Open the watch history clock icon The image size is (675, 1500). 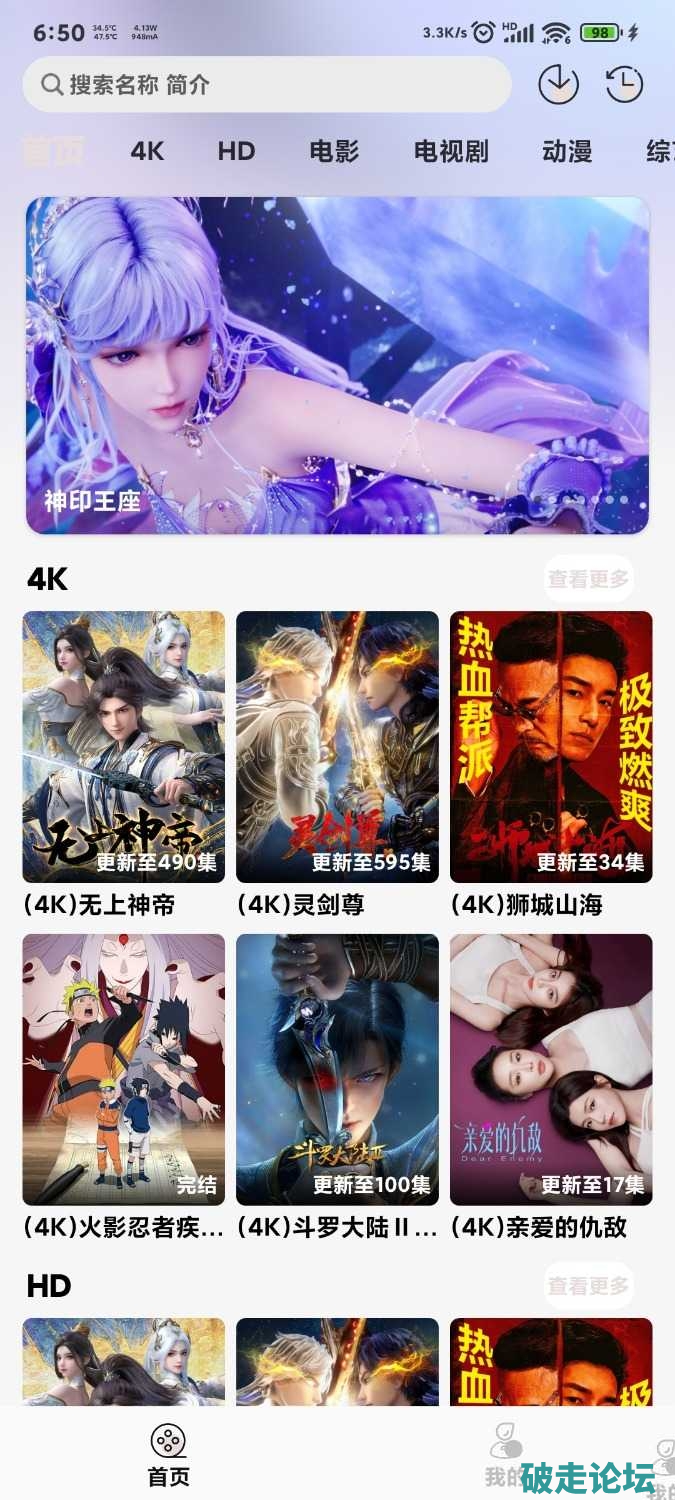point(624,84)
